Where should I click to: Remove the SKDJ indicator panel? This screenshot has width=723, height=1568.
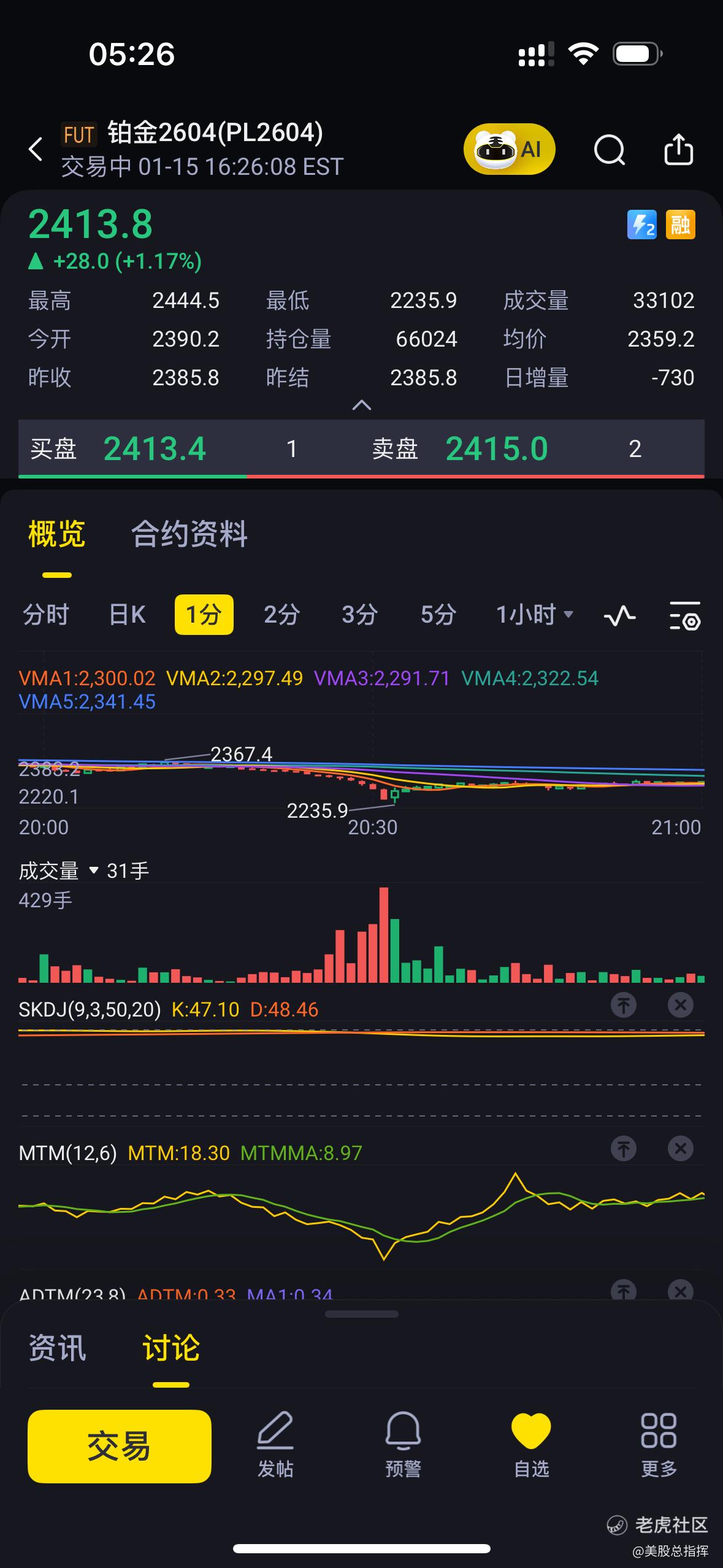pos(680,1005)
